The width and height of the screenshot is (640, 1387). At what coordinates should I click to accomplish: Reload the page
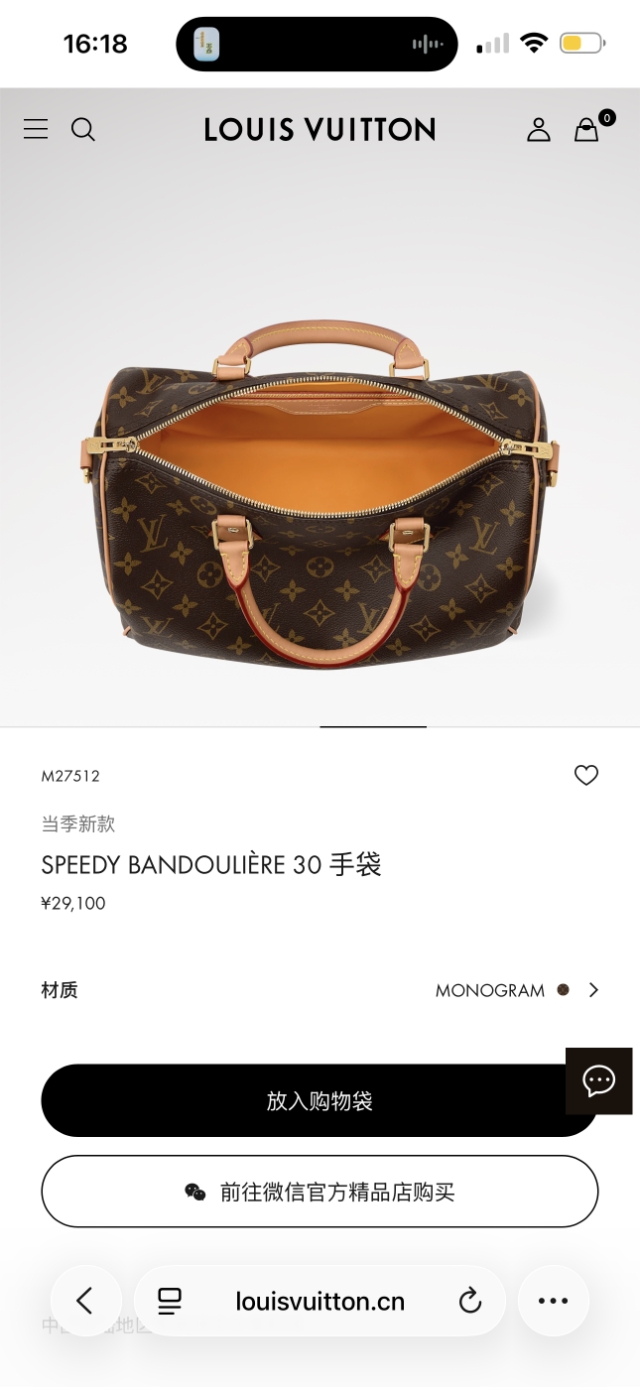tap(470, 1300)
